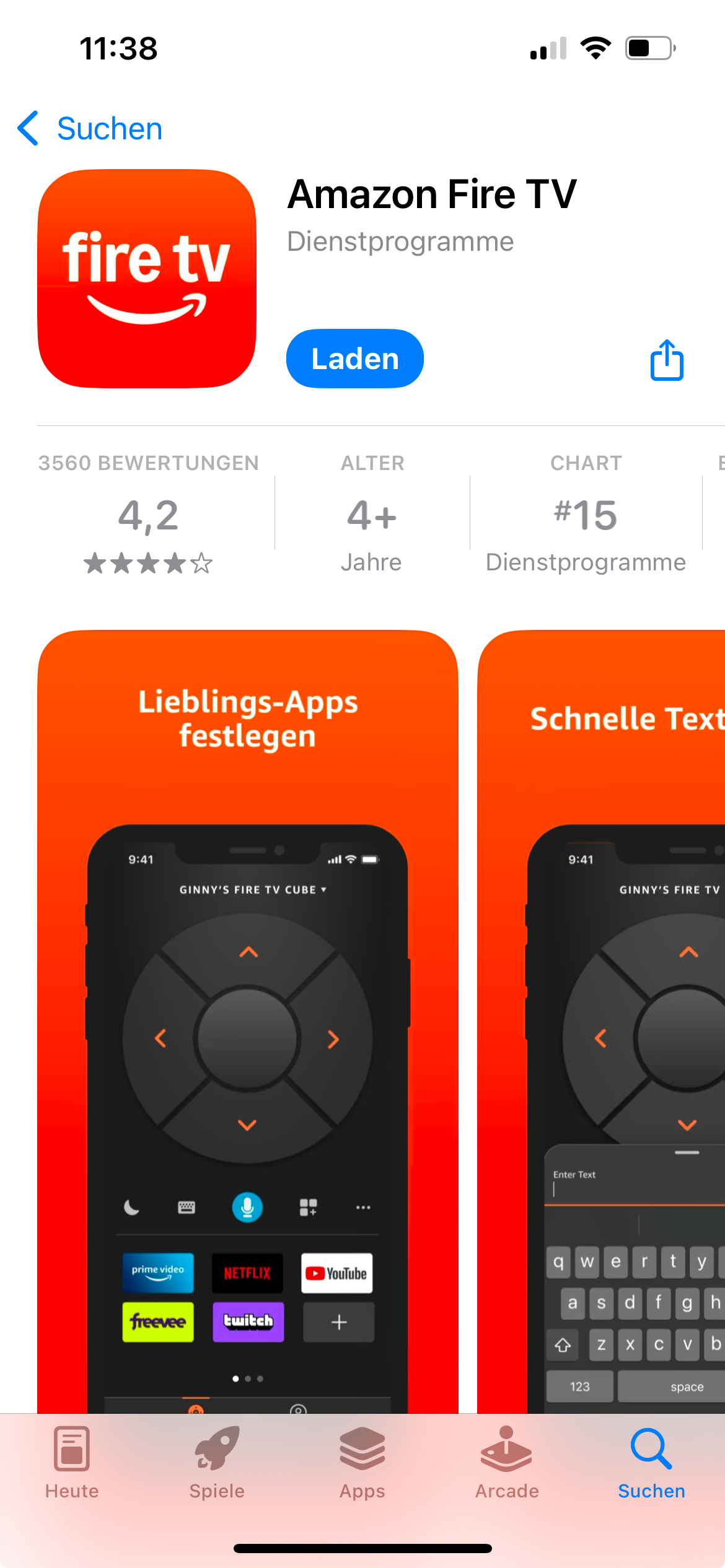Image resolution: width=725 pixels, height=1568 pixels.
Task: Switch to the Arcade tab
Action: click(507, 1463)
